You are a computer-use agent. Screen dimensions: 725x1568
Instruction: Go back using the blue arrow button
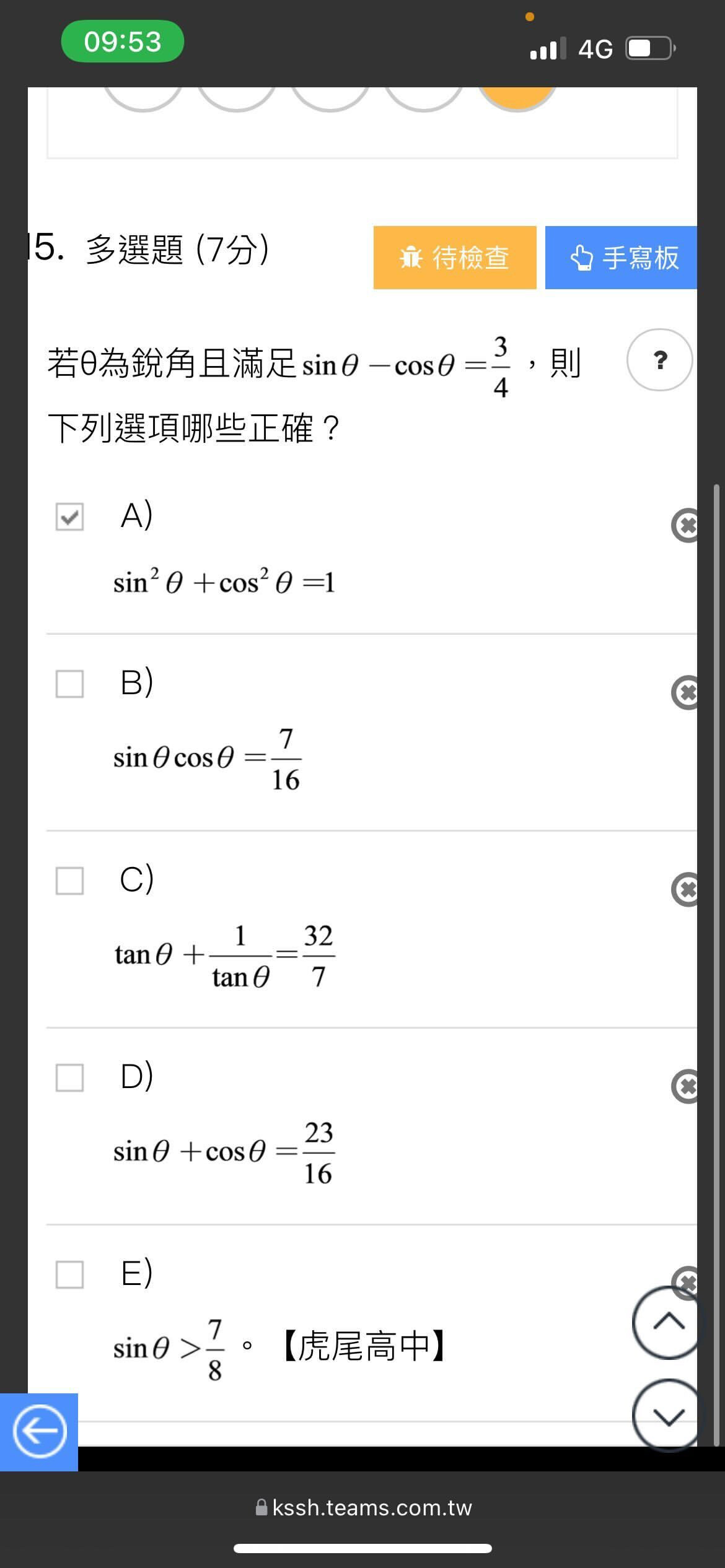pyautogui.click(x=39, y=1432)
